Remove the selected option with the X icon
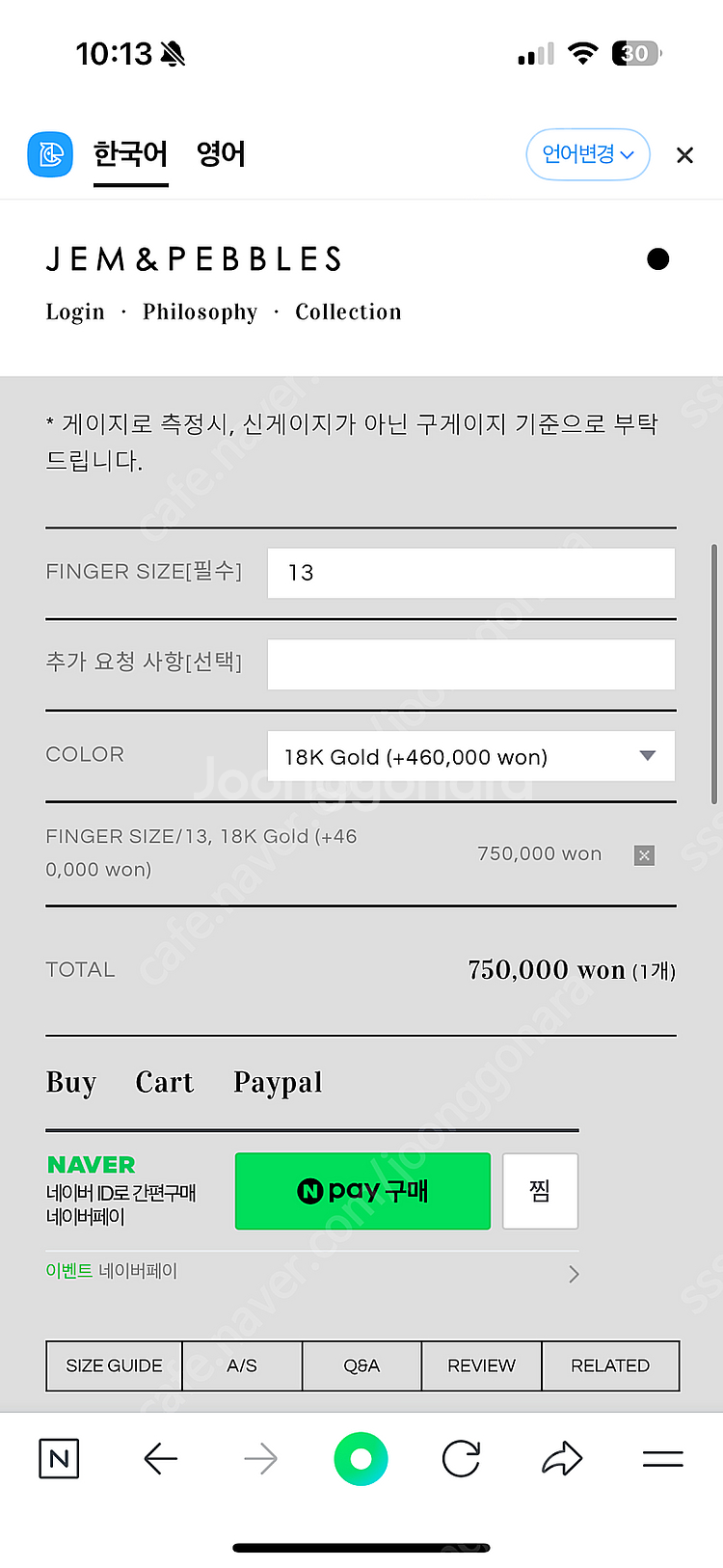This screenshot has height=1568, width=723. coord(644,854)
